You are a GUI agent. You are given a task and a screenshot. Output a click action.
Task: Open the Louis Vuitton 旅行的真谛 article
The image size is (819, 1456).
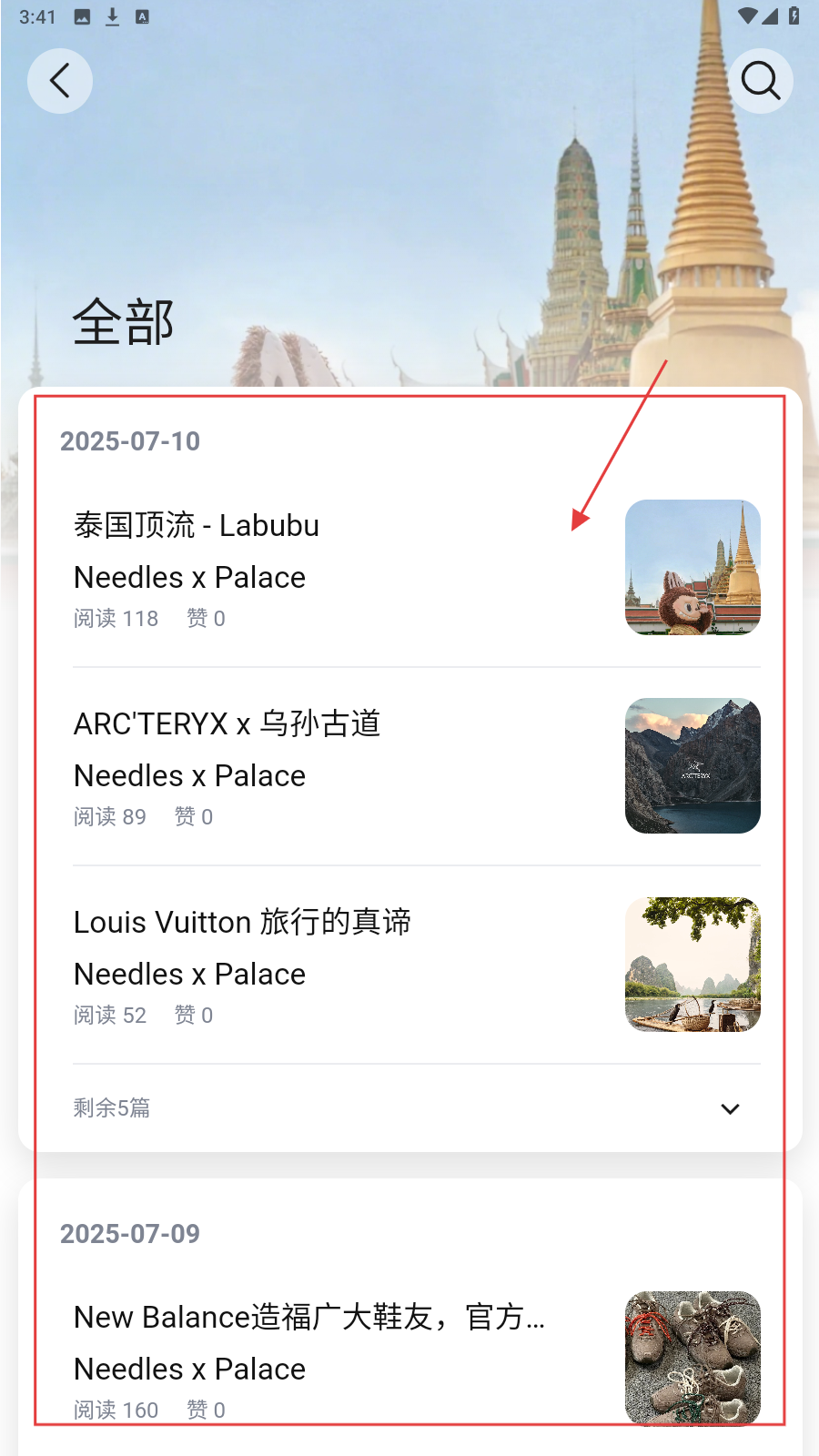pyautogui.click(x=242, y=923)
